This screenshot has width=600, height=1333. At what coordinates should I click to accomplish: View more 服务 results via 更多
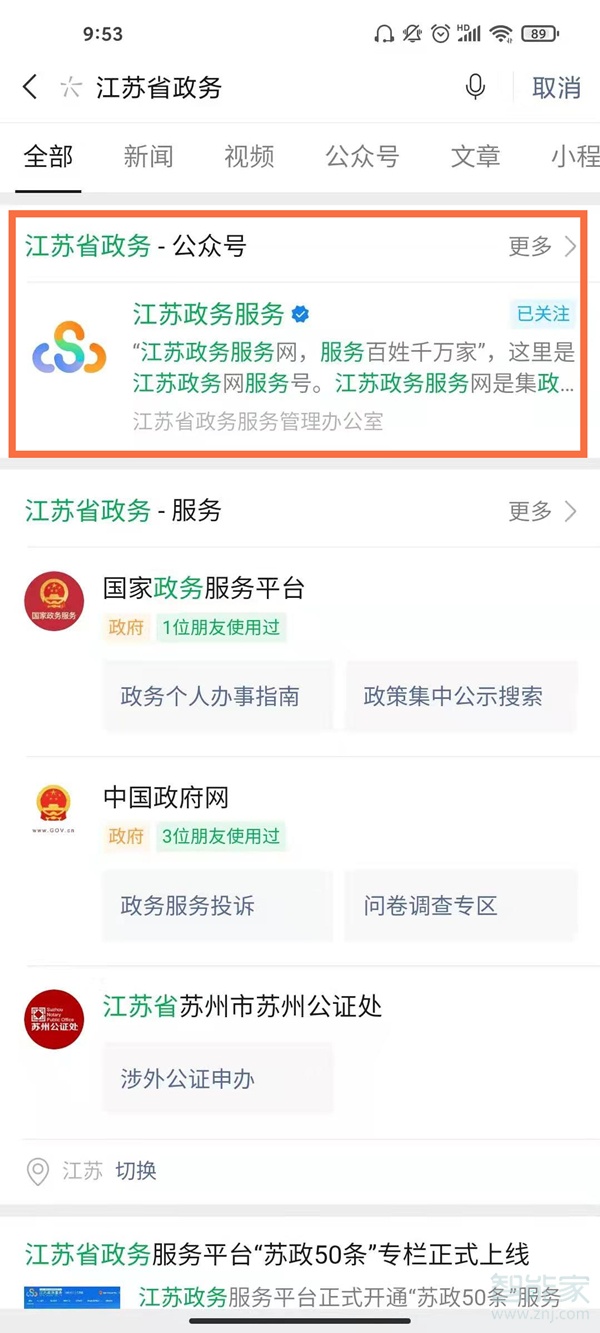542,511
